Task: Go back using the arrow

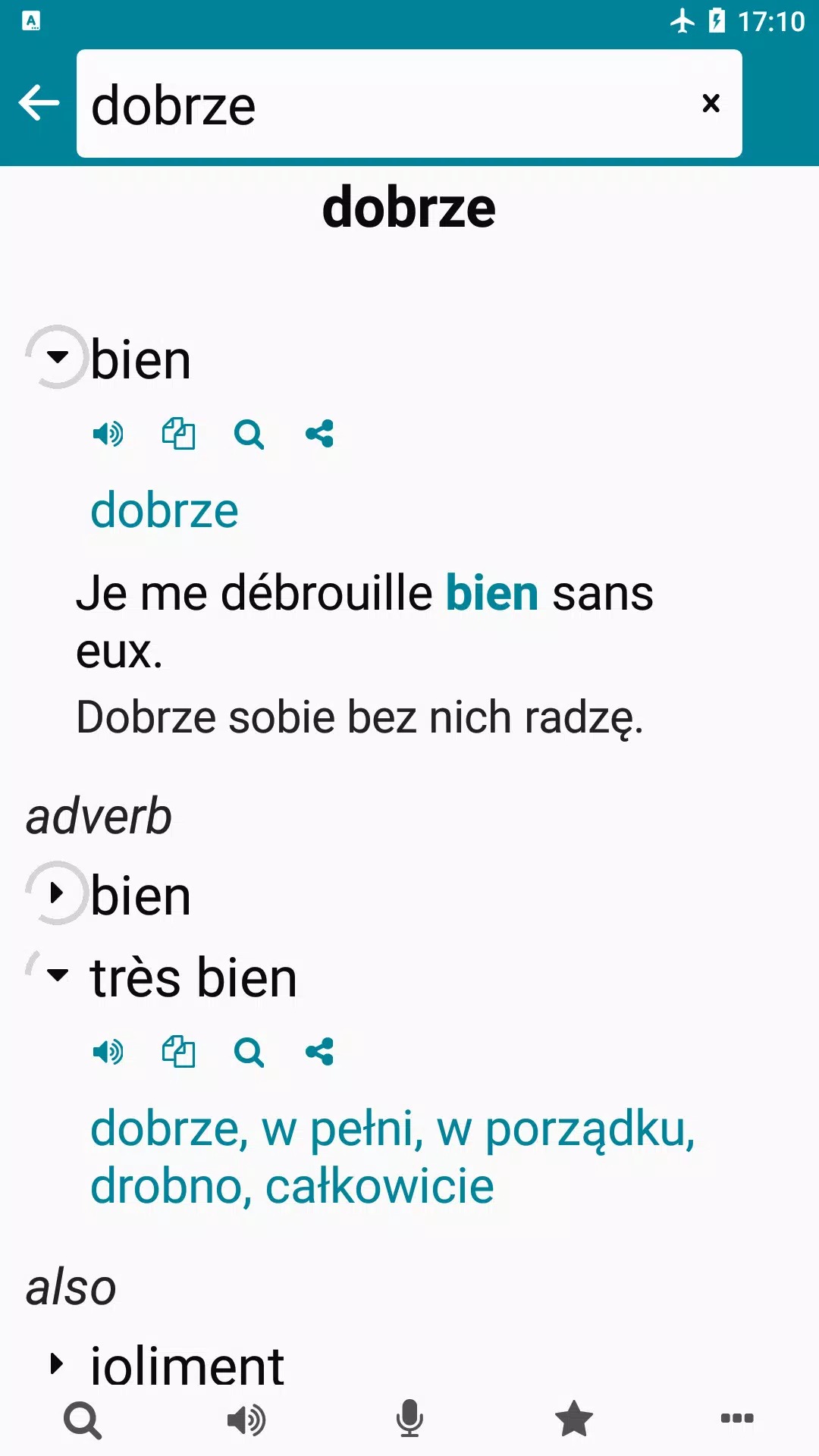Action: click(x=39, y=103)
